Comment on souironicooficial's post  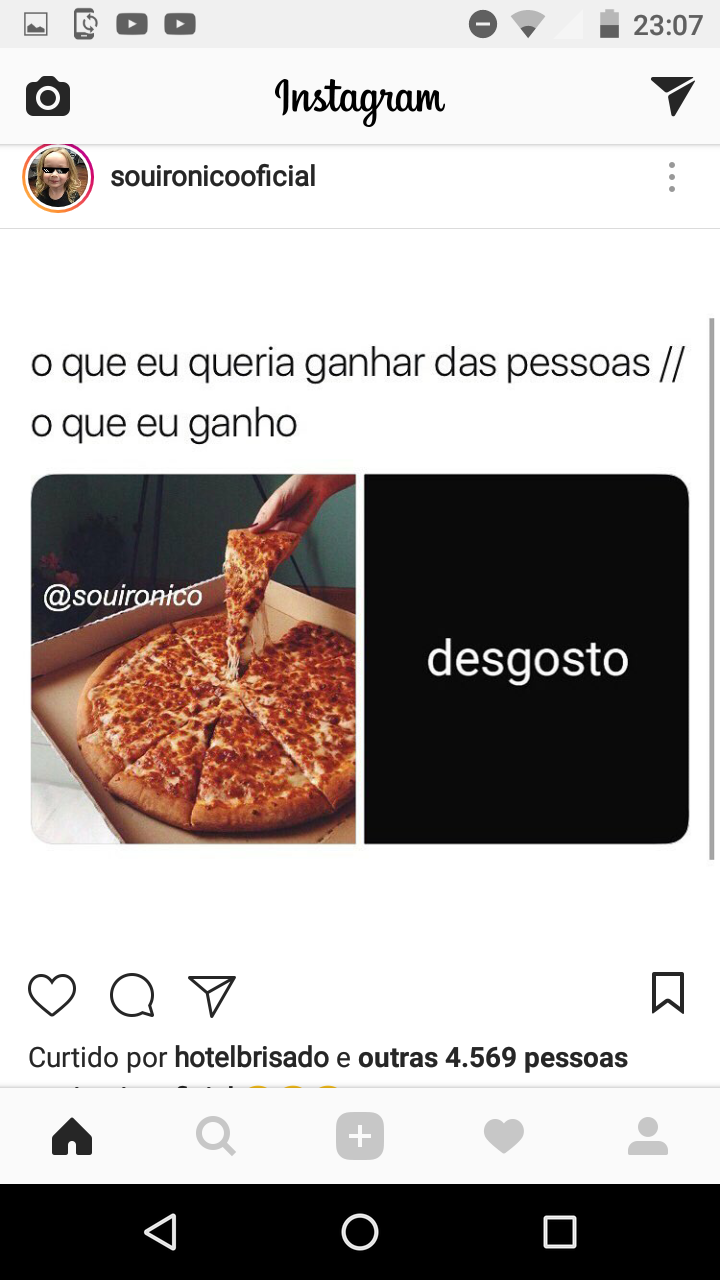pyautogui.click(x=132, y=995)
